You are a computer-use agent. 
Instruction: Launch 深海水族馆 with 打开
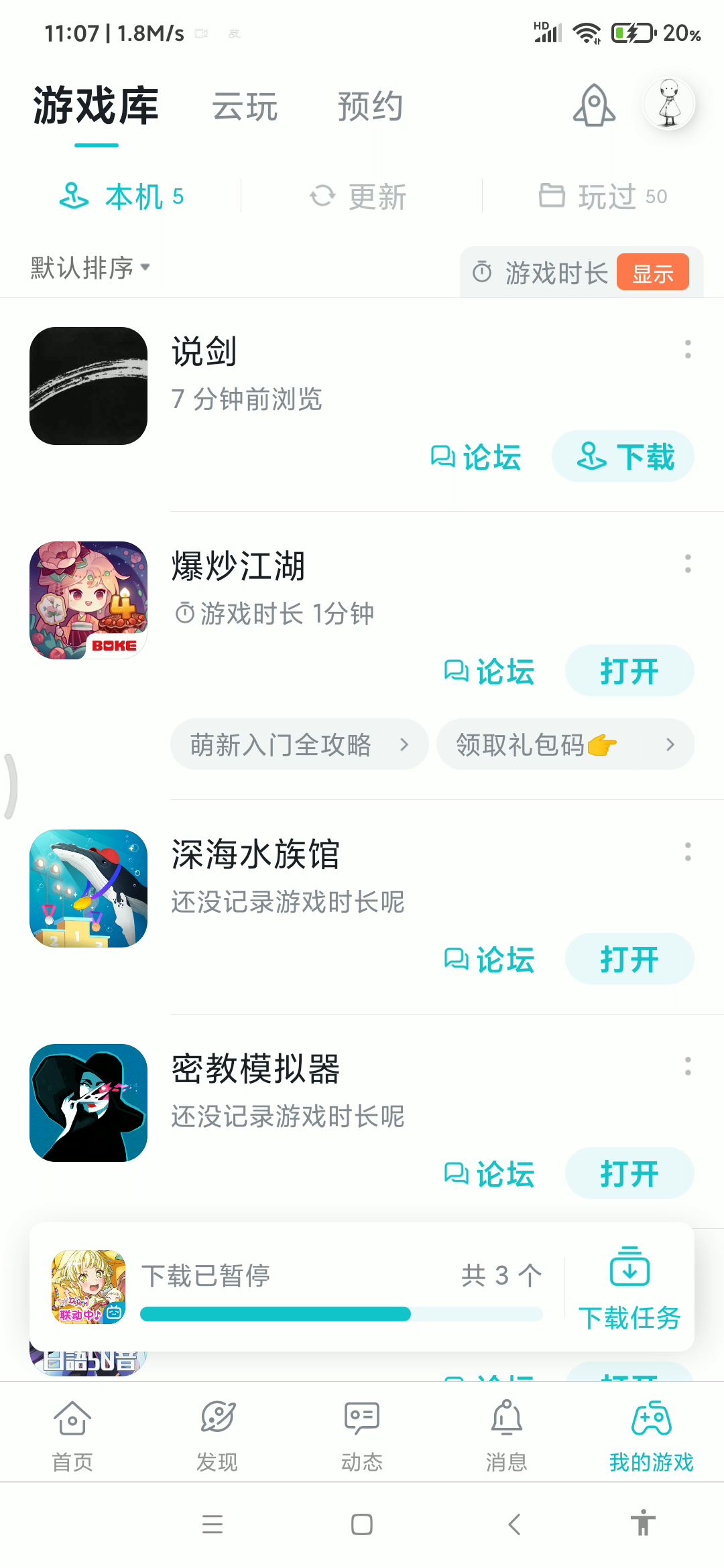(629, 959)
